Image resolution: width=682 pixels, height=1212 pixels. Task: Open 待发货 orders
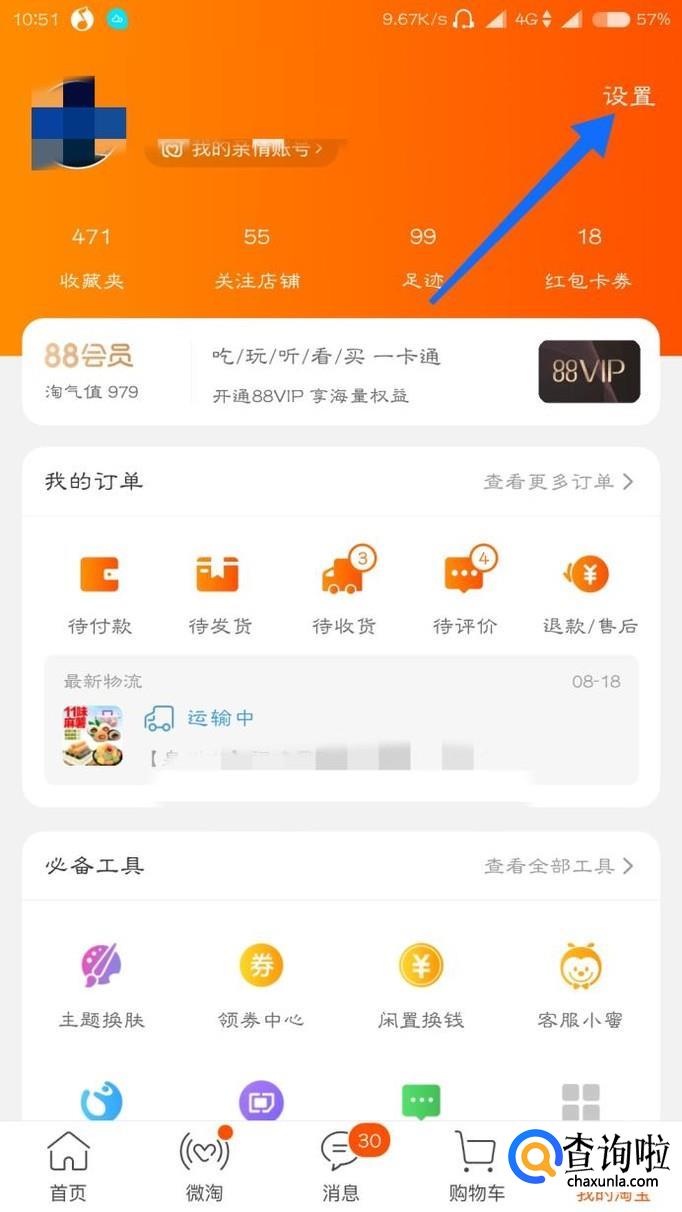point(220,592)
